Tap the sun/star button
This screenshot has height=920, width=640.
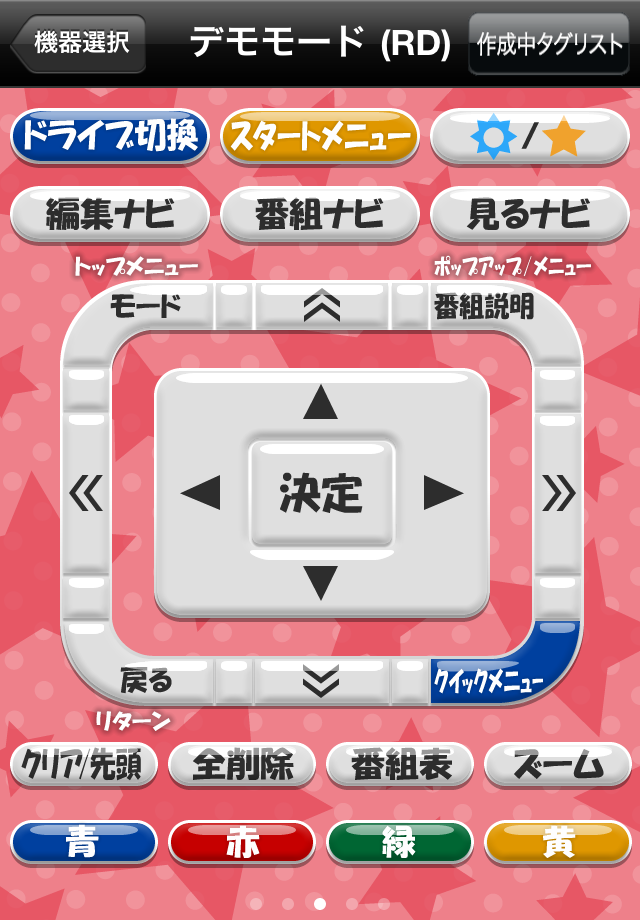pos(530,137)
